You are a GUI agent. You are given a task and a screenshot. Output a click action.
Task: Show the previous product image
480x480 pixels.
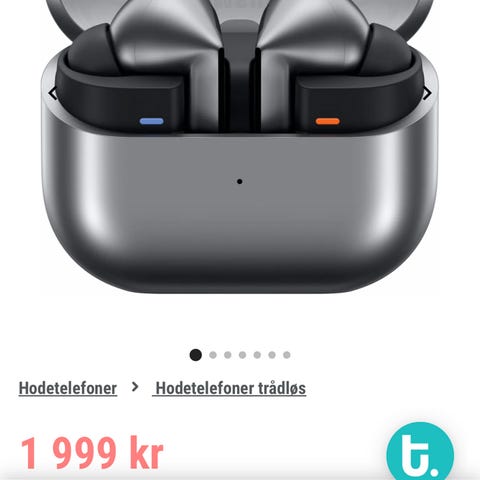tap(53, 94)
